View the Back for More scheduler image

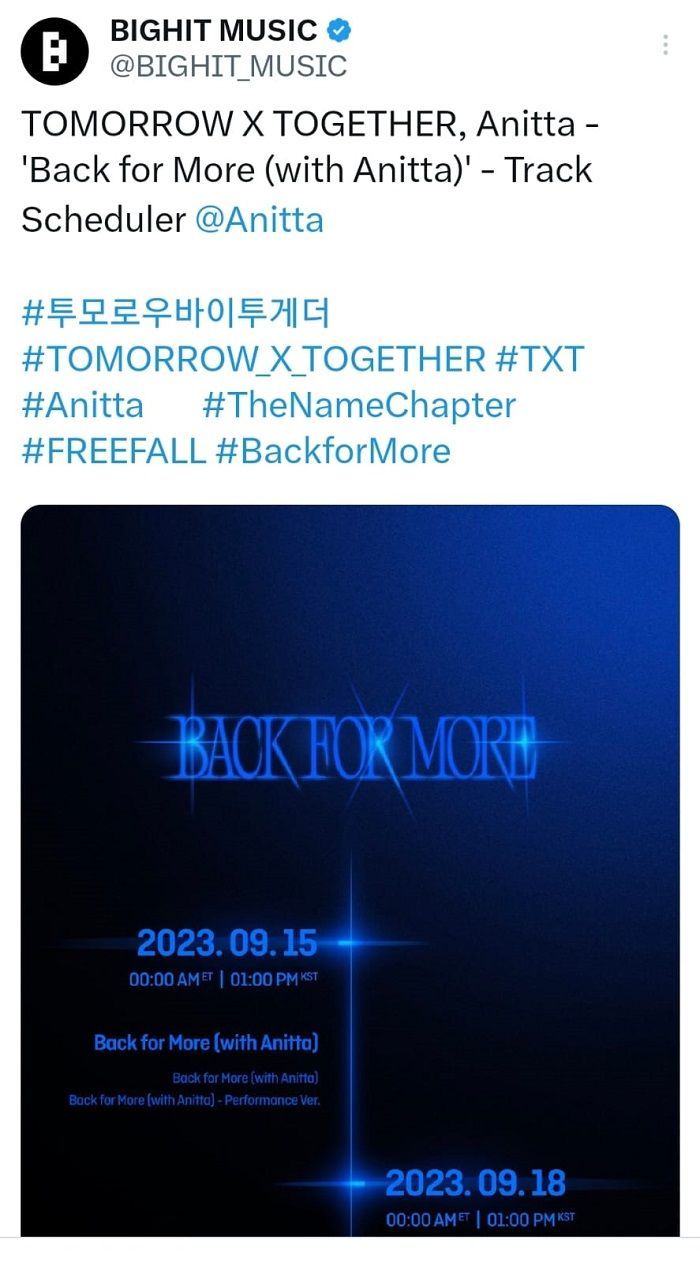point(350,870)
